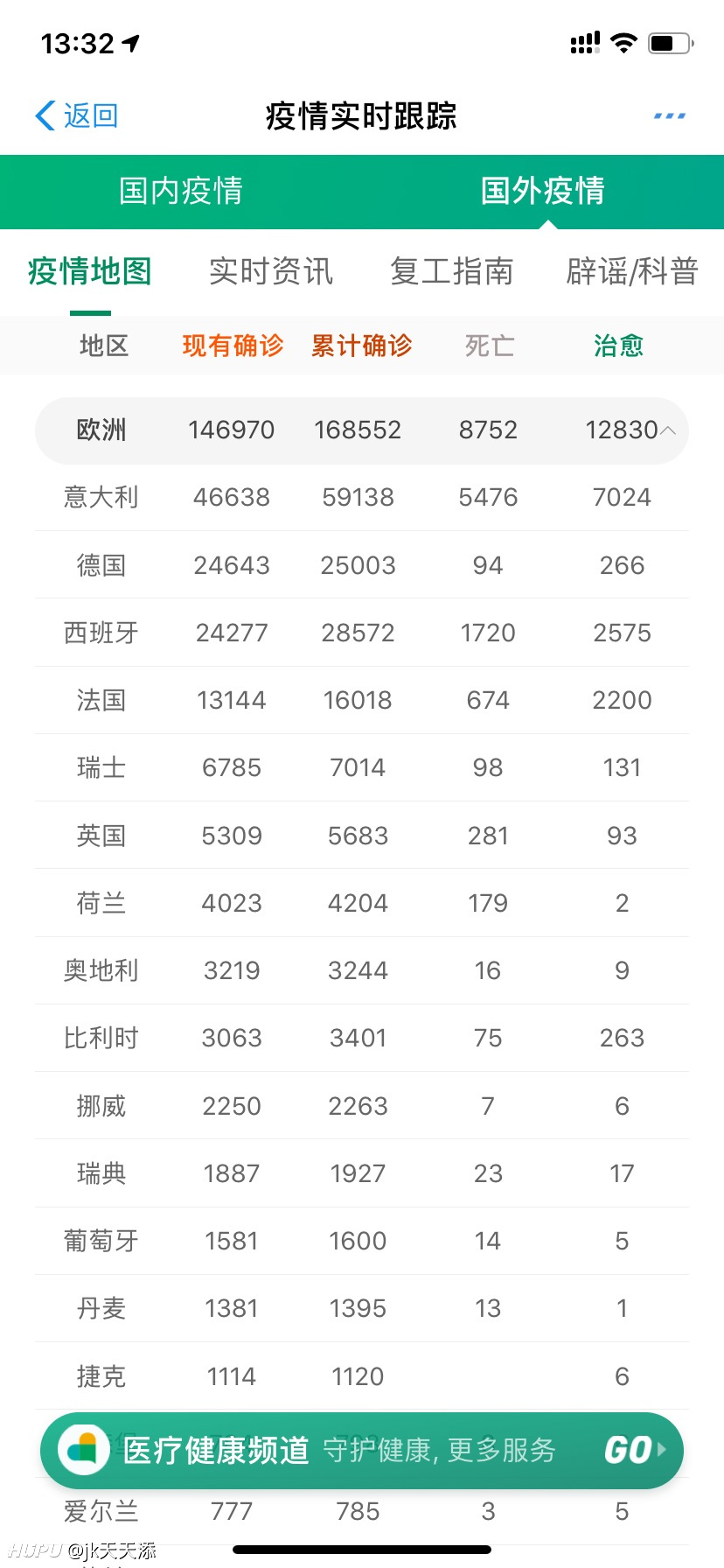Switch to 实时资讯 sub-tab
Screen dimensions: 724x1568
[271, 271]
